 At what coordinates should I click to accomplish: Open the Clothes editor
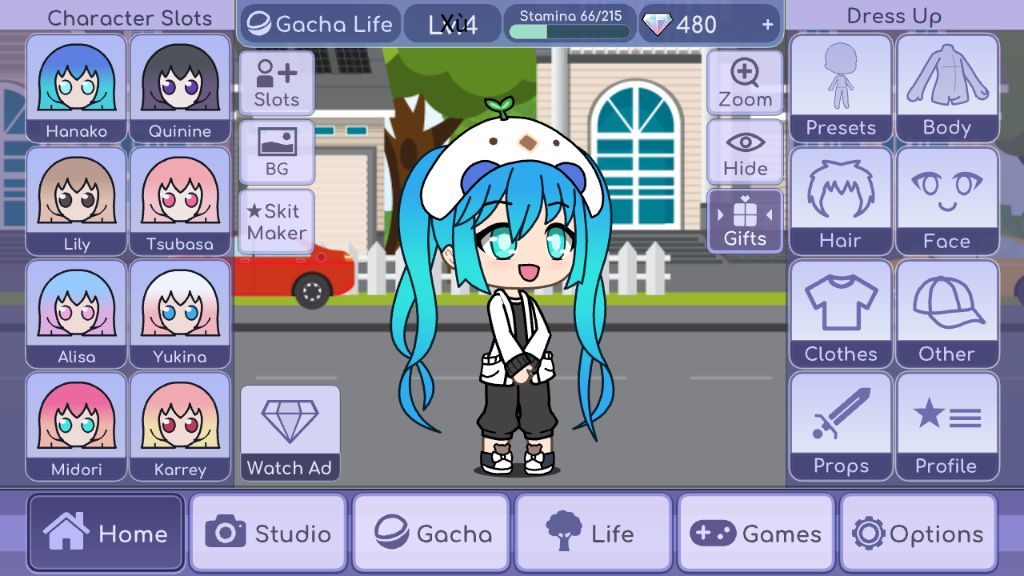[x=841, y=314]
